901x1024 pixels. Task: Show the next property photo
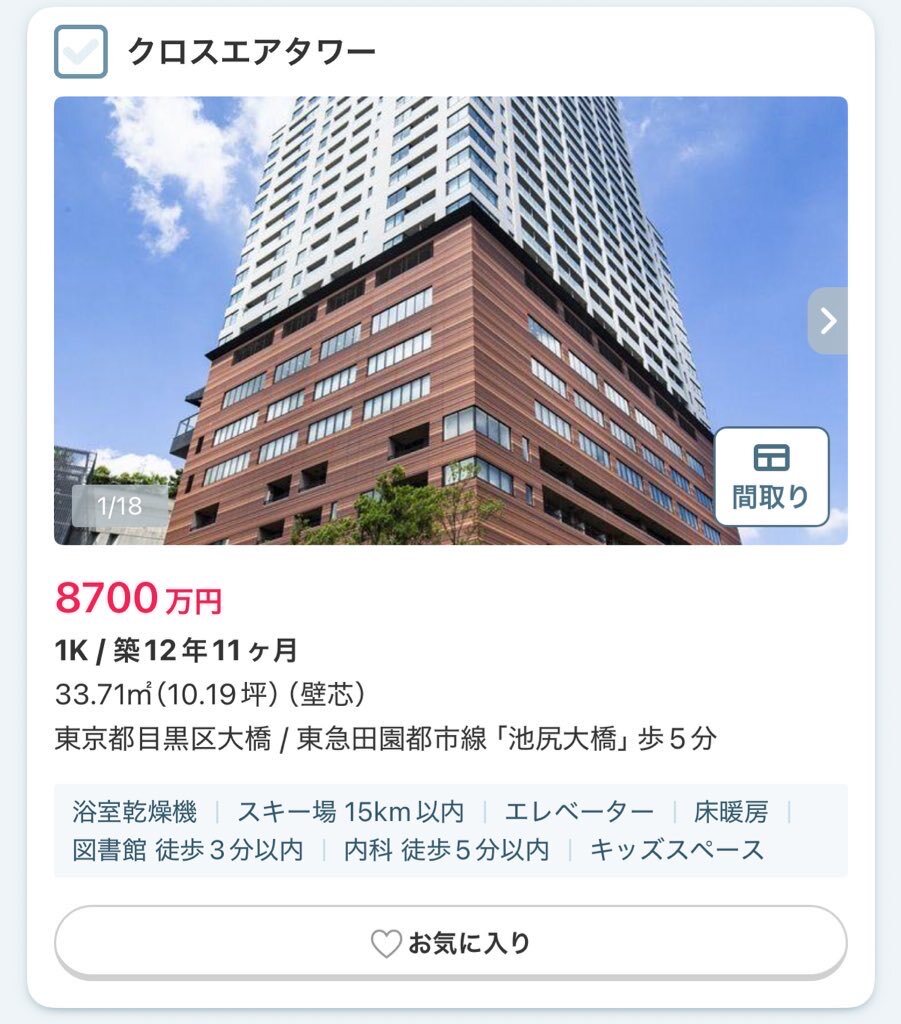click(827, 321)
